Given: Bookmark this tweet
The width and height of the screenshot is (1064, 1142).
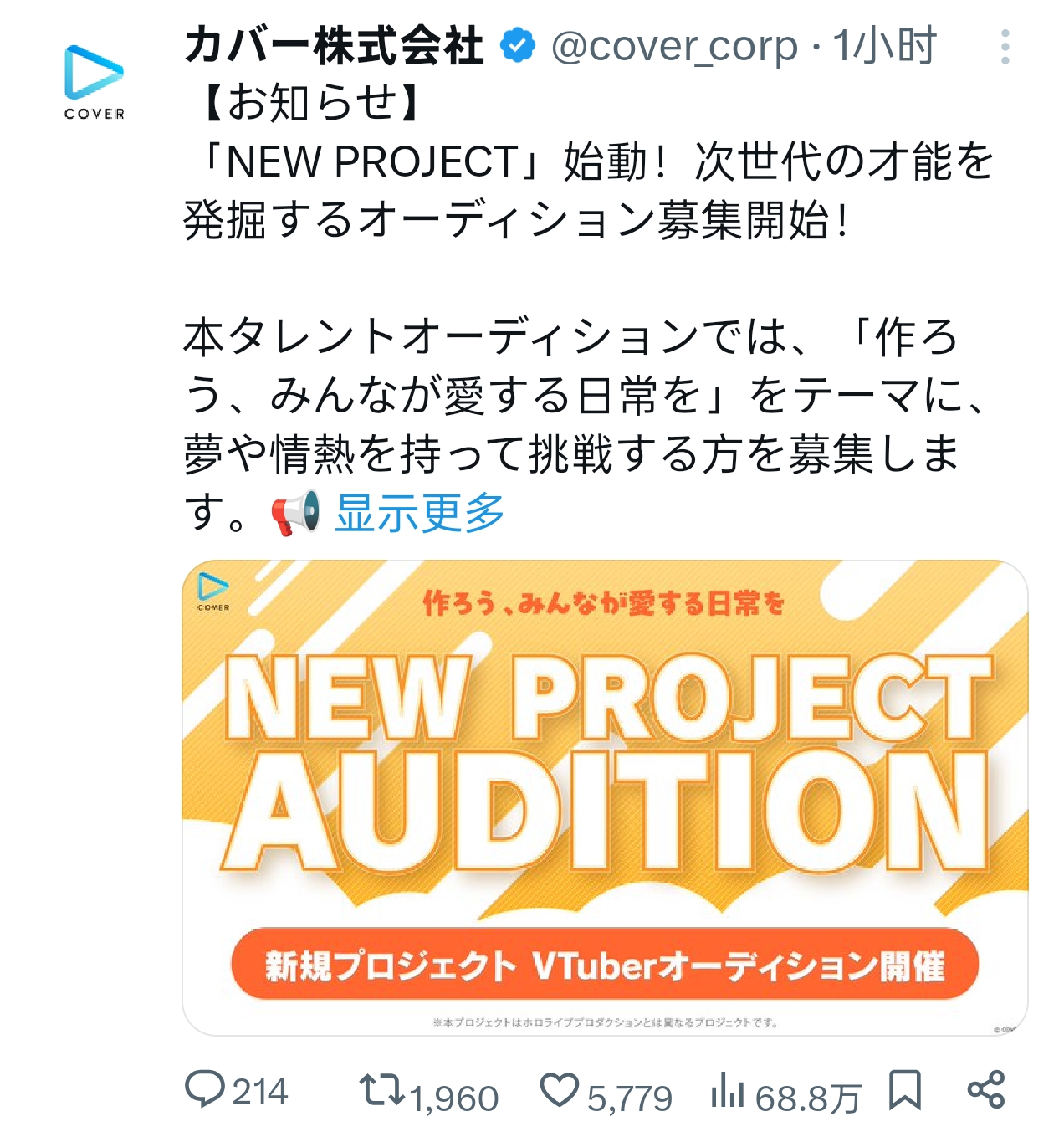Looking at the screenshot, I should 905,1090.
